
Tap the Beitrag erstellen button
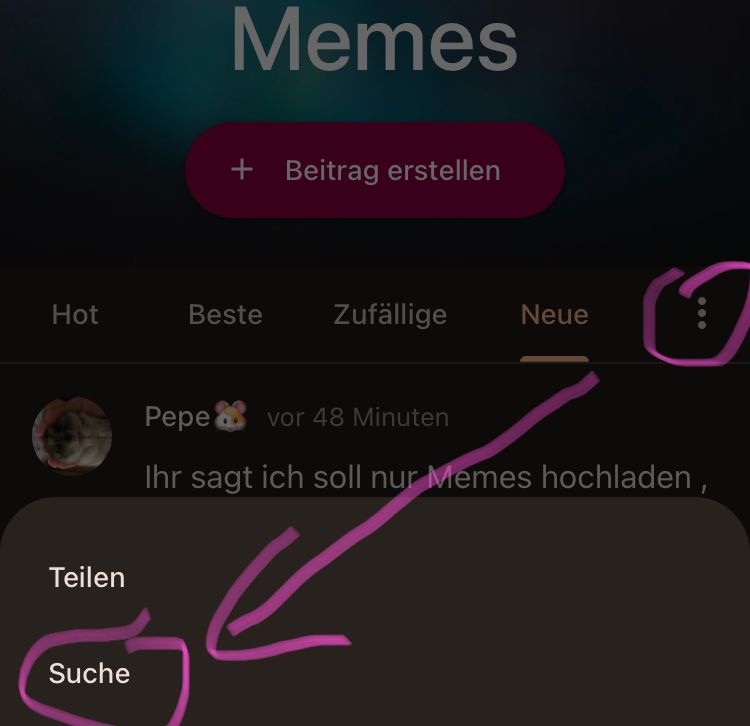pyautogui.click(x=375, y=170)
